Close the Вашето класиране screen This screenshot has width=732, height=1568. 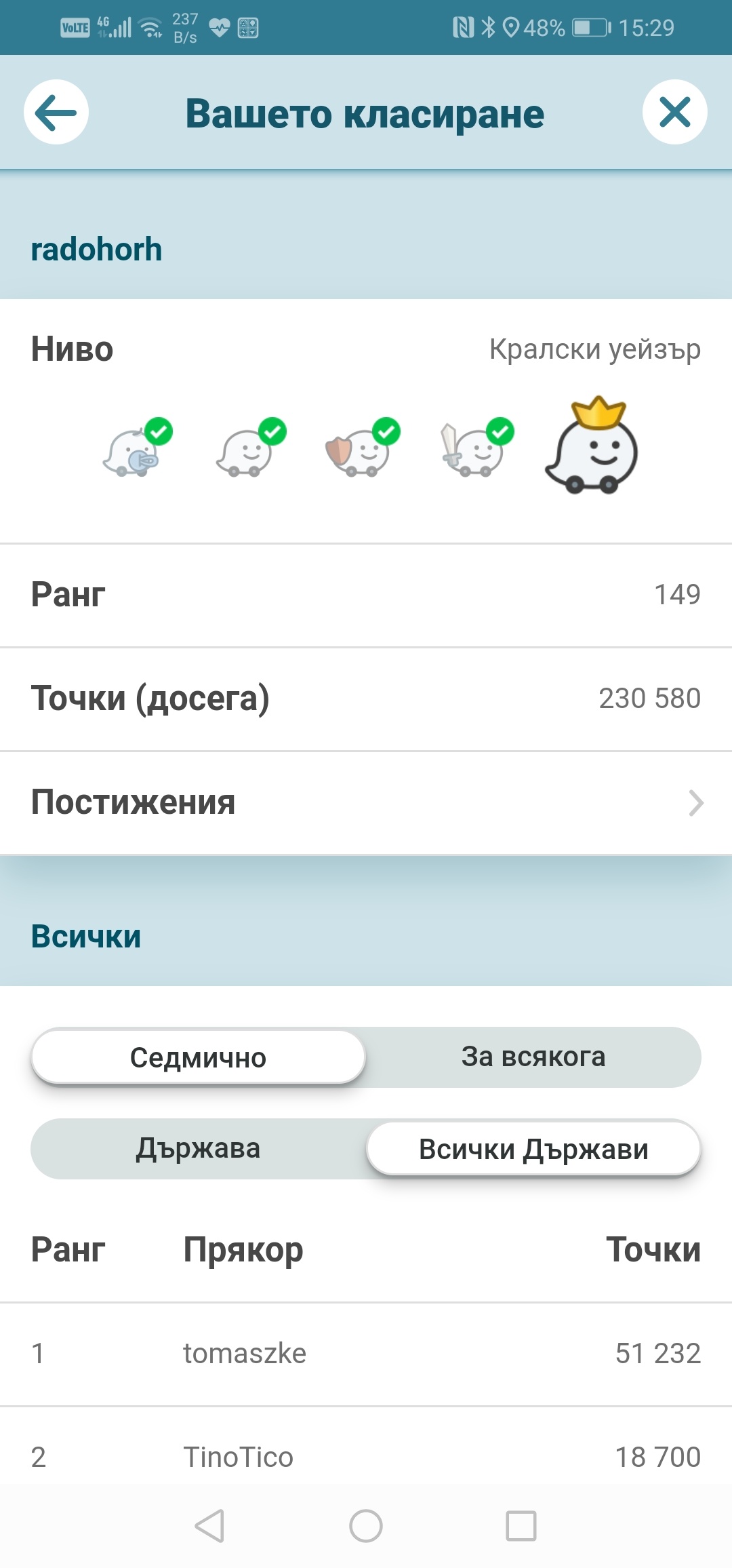click(x=674, y=112)
